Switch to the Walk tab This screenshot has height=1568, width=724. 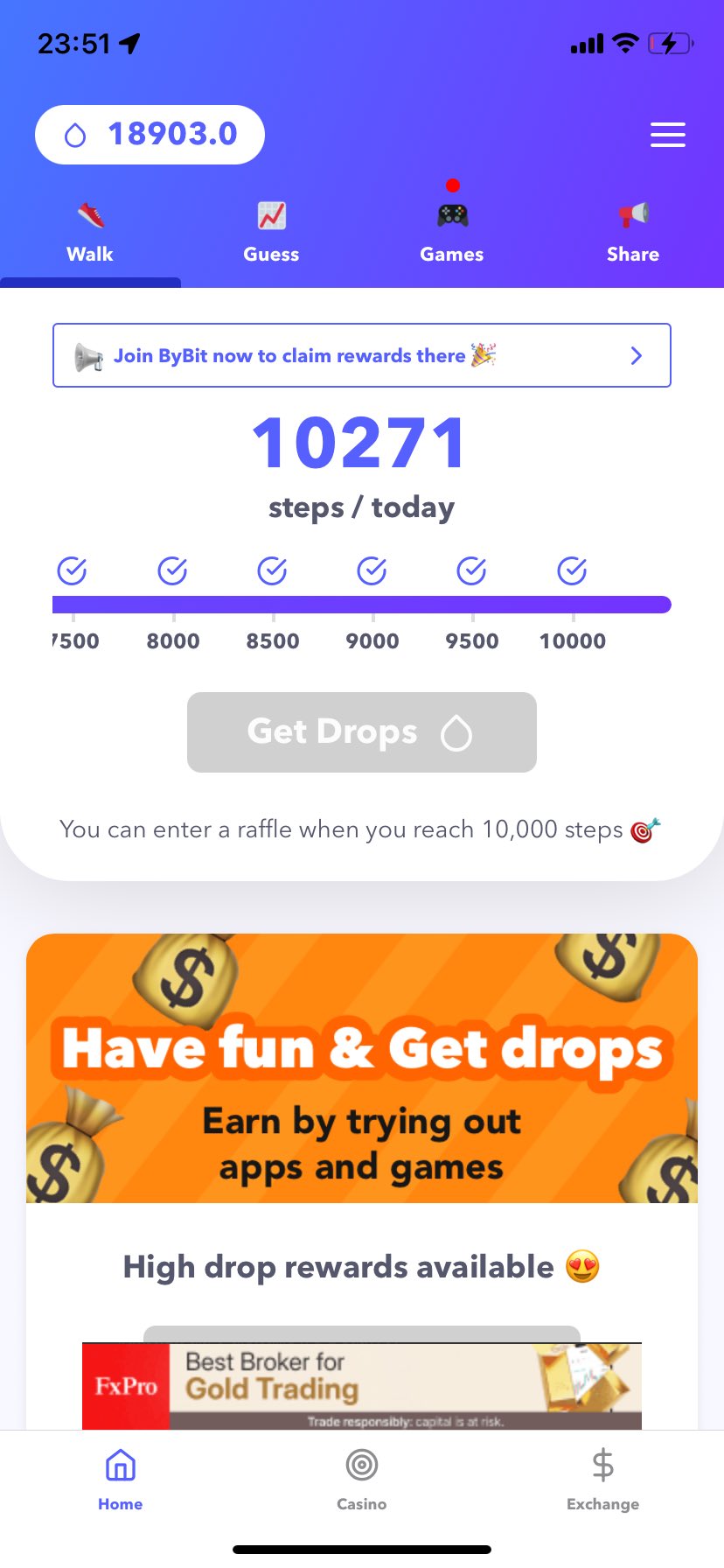[90, 234]
